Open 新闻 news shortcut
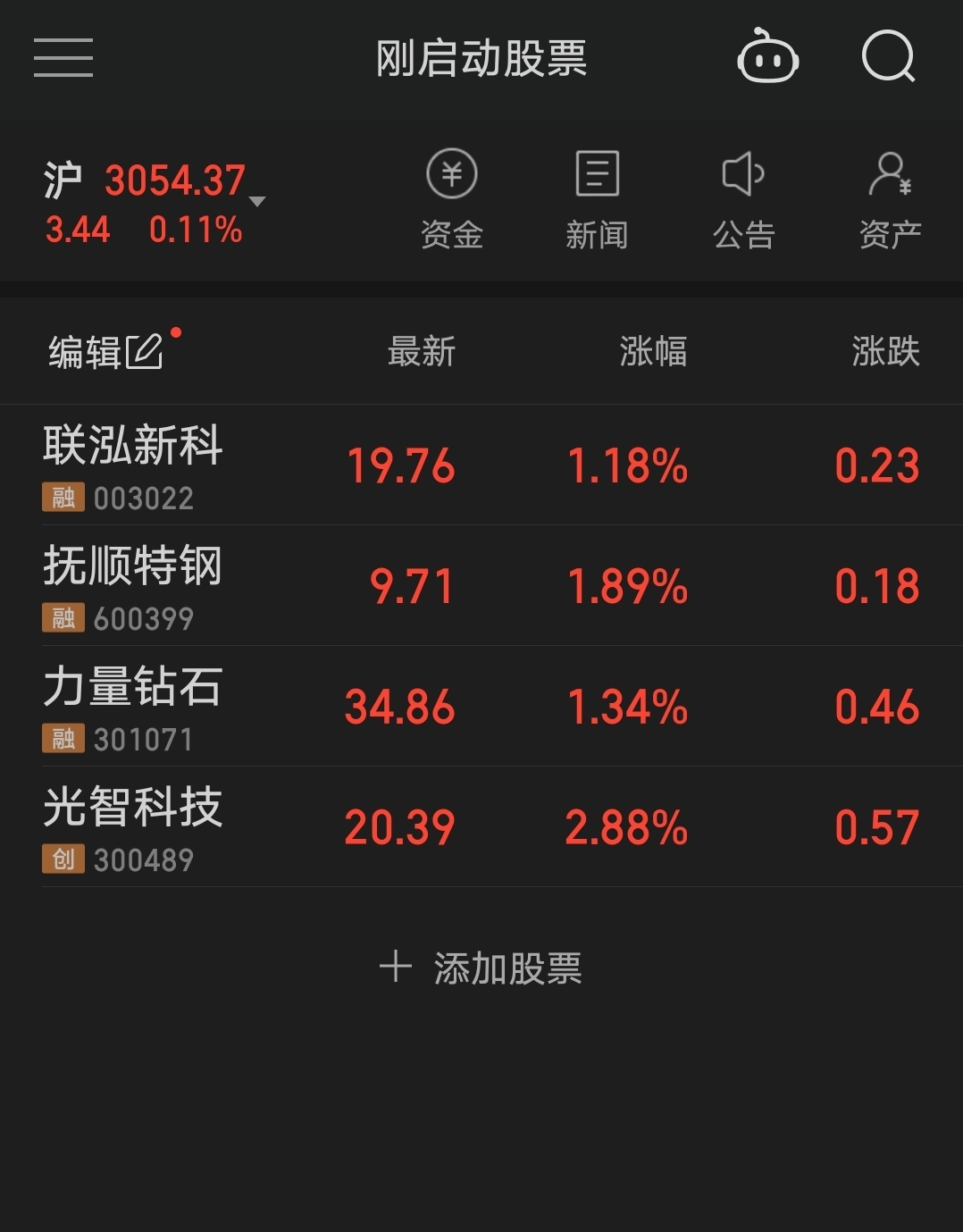Screen dimensions: 963x1232 [597, 198]
